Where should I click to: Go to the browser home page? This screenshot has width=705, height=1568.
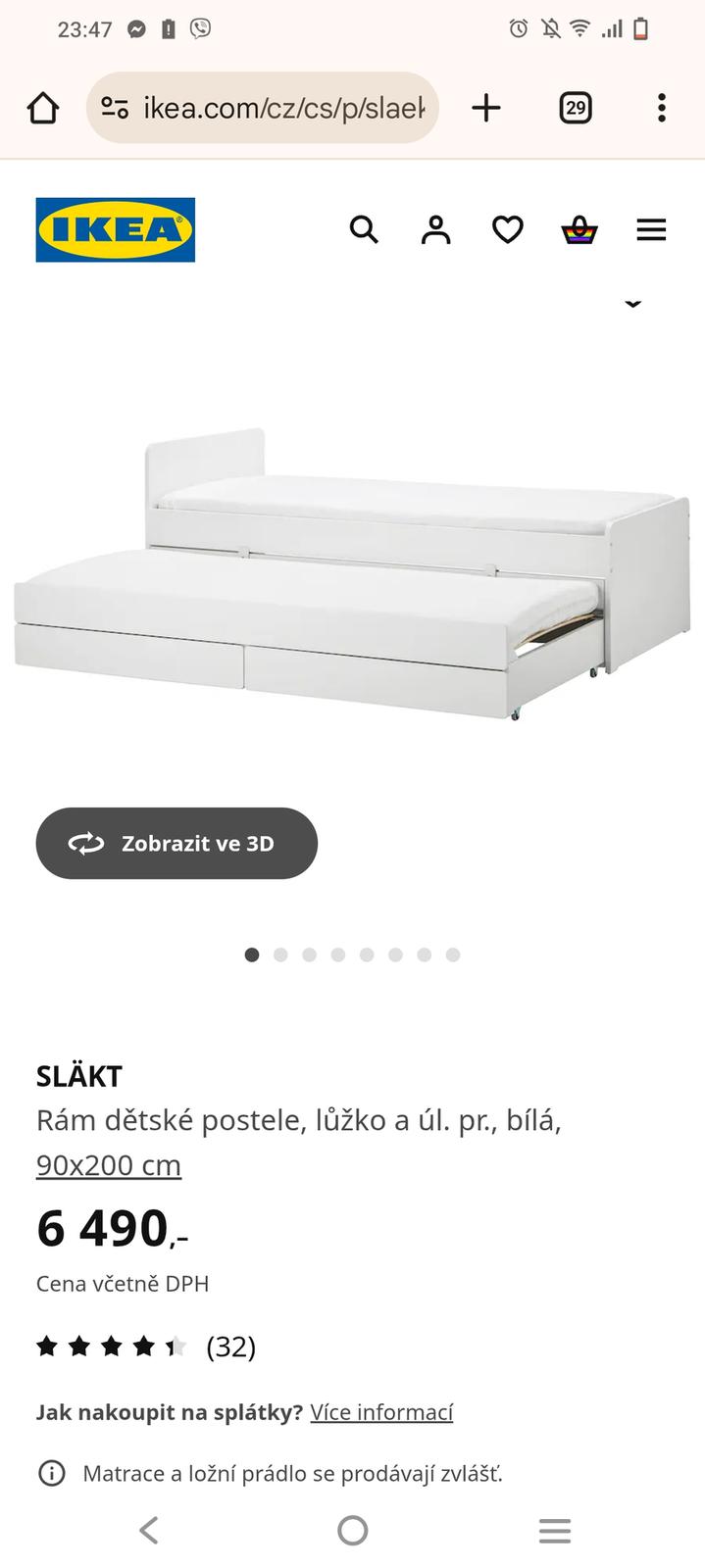(x=43, y=108)
